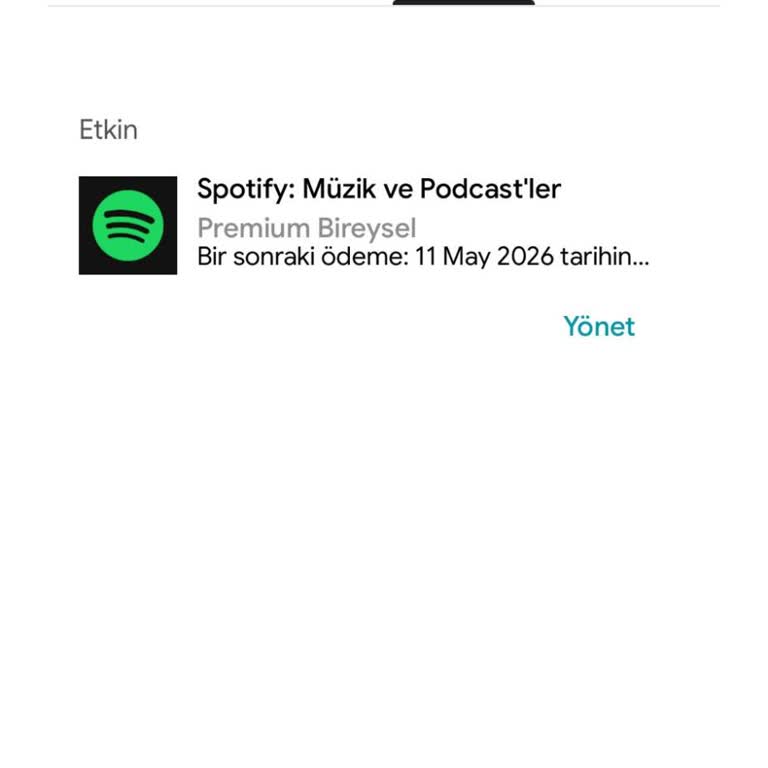Open the Spotify: Müzik ve Podcast'ler subscription row
The image size is (768, 768).
pyautogui.click(x=378, y=224)
